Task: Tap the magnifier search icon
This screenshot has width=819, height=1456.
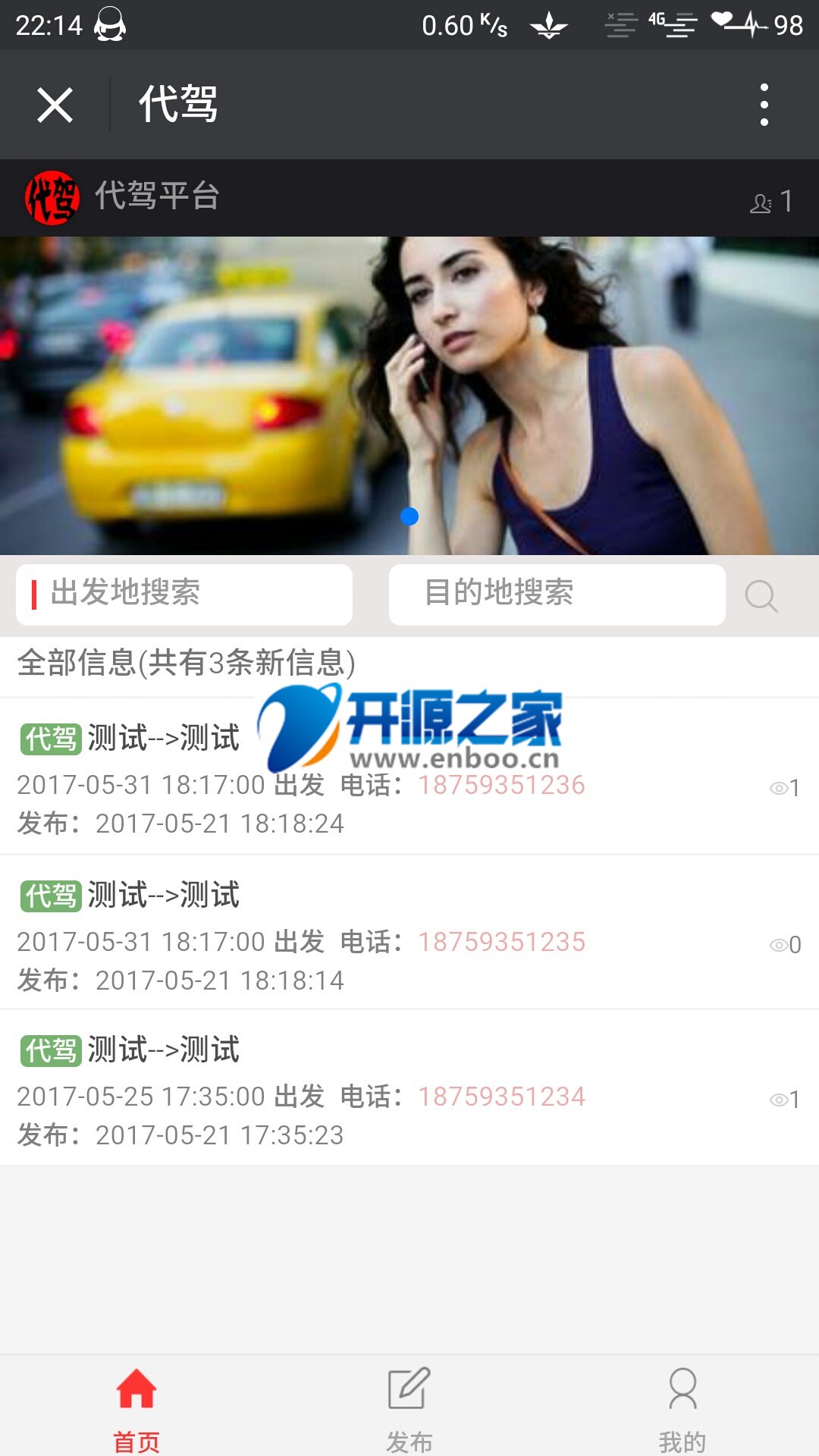Action: point(761,596)
